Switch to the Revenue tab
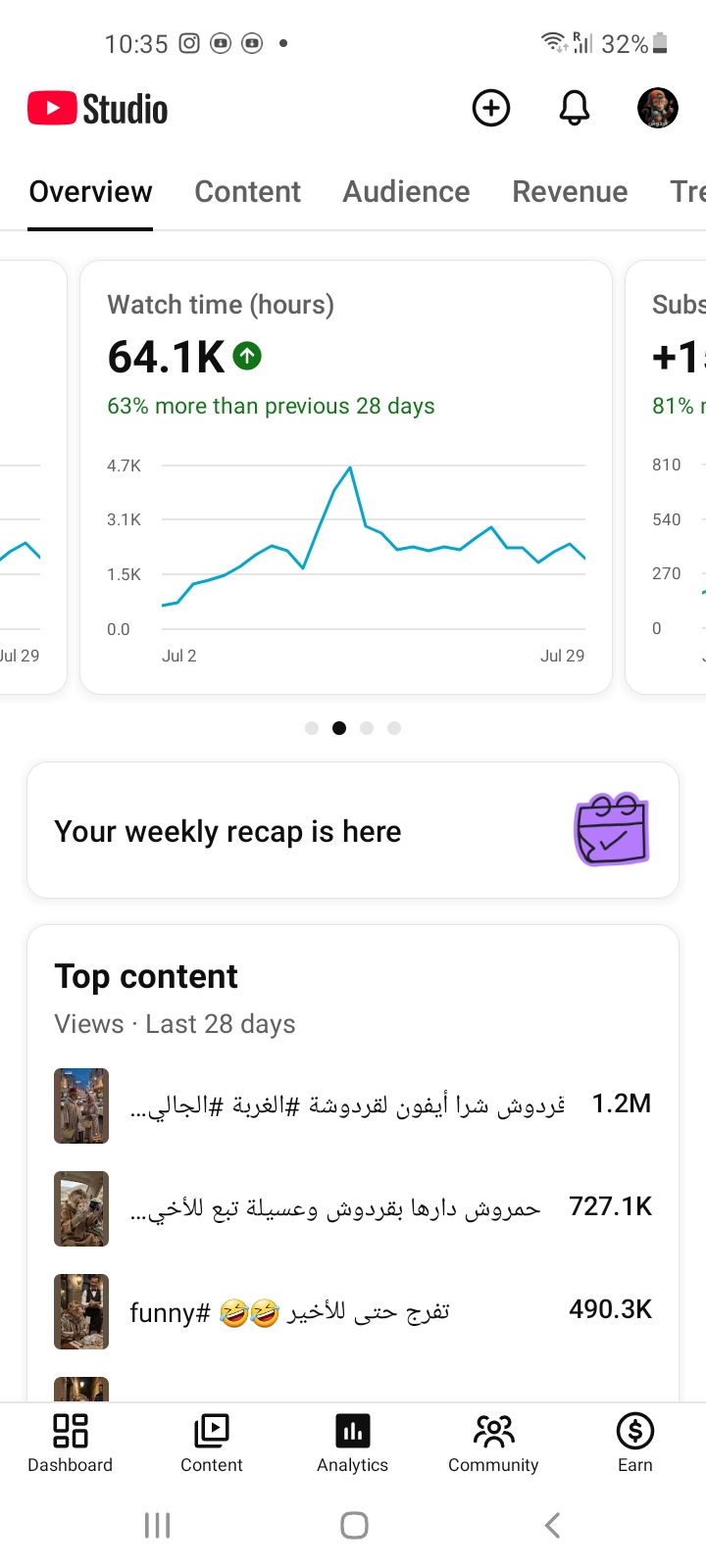The height and width of the screenshot is (1568, 706). (570, 191)
